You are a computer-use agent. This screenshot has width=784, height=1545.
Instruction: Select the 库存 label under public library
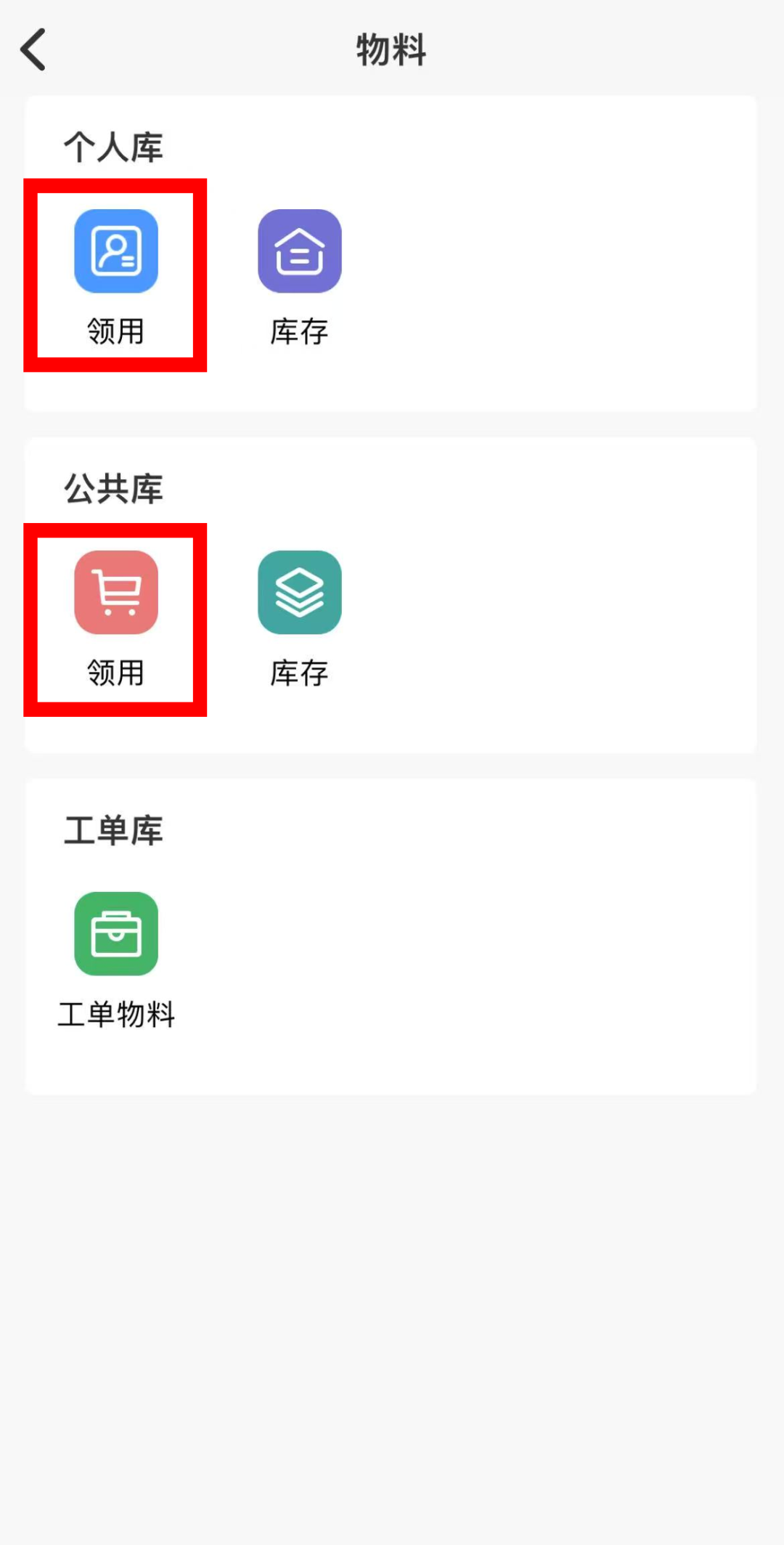[299, 672]
